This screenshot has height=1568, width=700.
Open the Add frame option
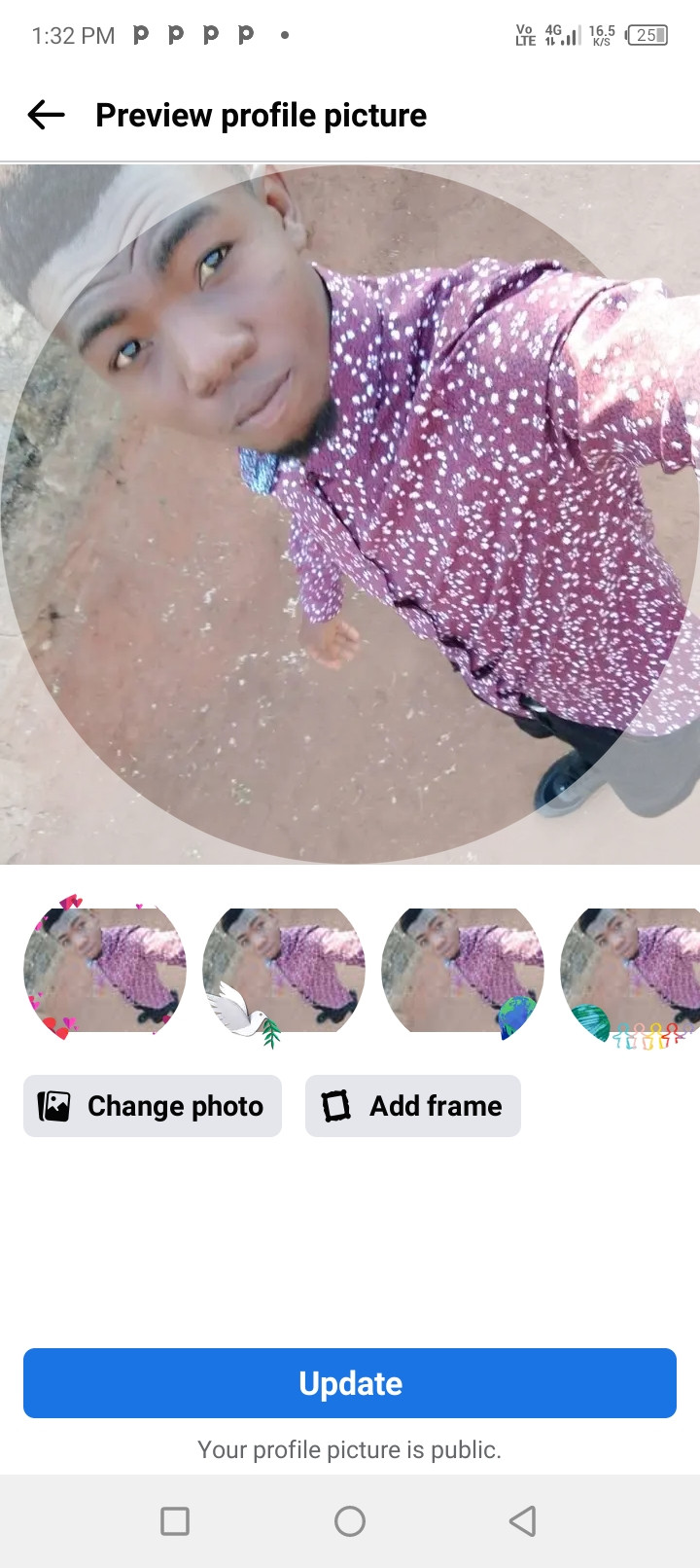pyautogui.click(x=413, y=1106)
